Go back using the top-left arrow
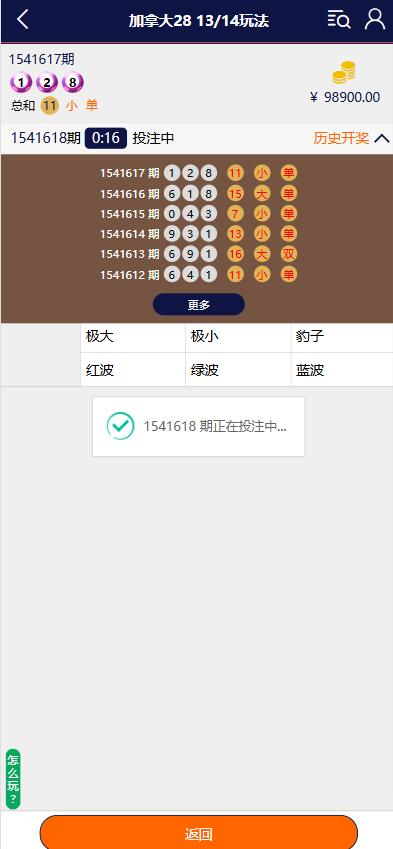This screenshot has height=849, width=393. 22,20
